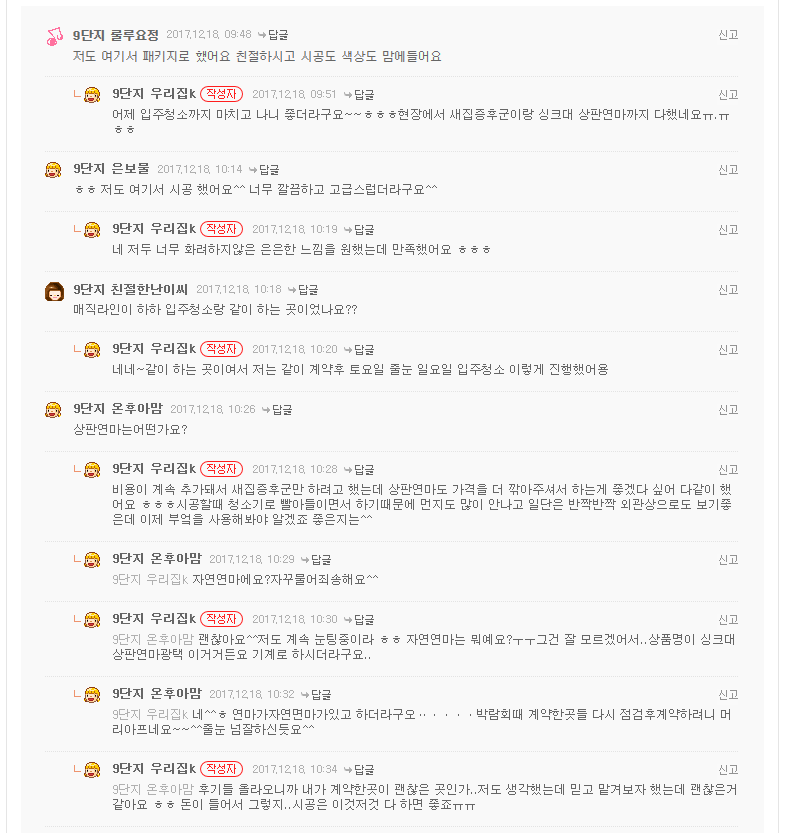Image resolution: width=786 pixels, height=833 pixels.
Task: Report 은보물's 10:14 comment
Action: (x=728, y=169)
